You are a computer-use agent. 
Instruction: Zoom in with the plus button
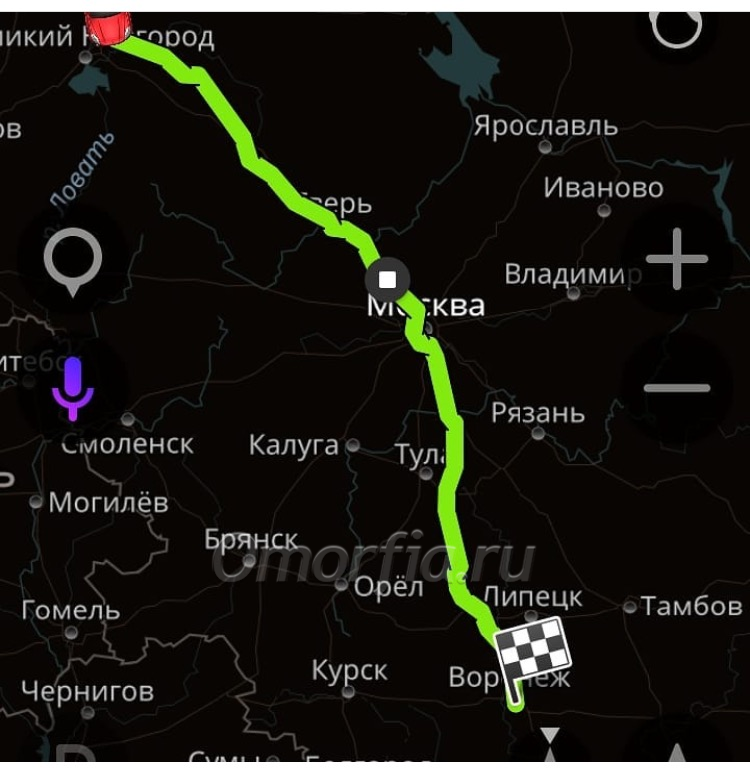(677, 259)
